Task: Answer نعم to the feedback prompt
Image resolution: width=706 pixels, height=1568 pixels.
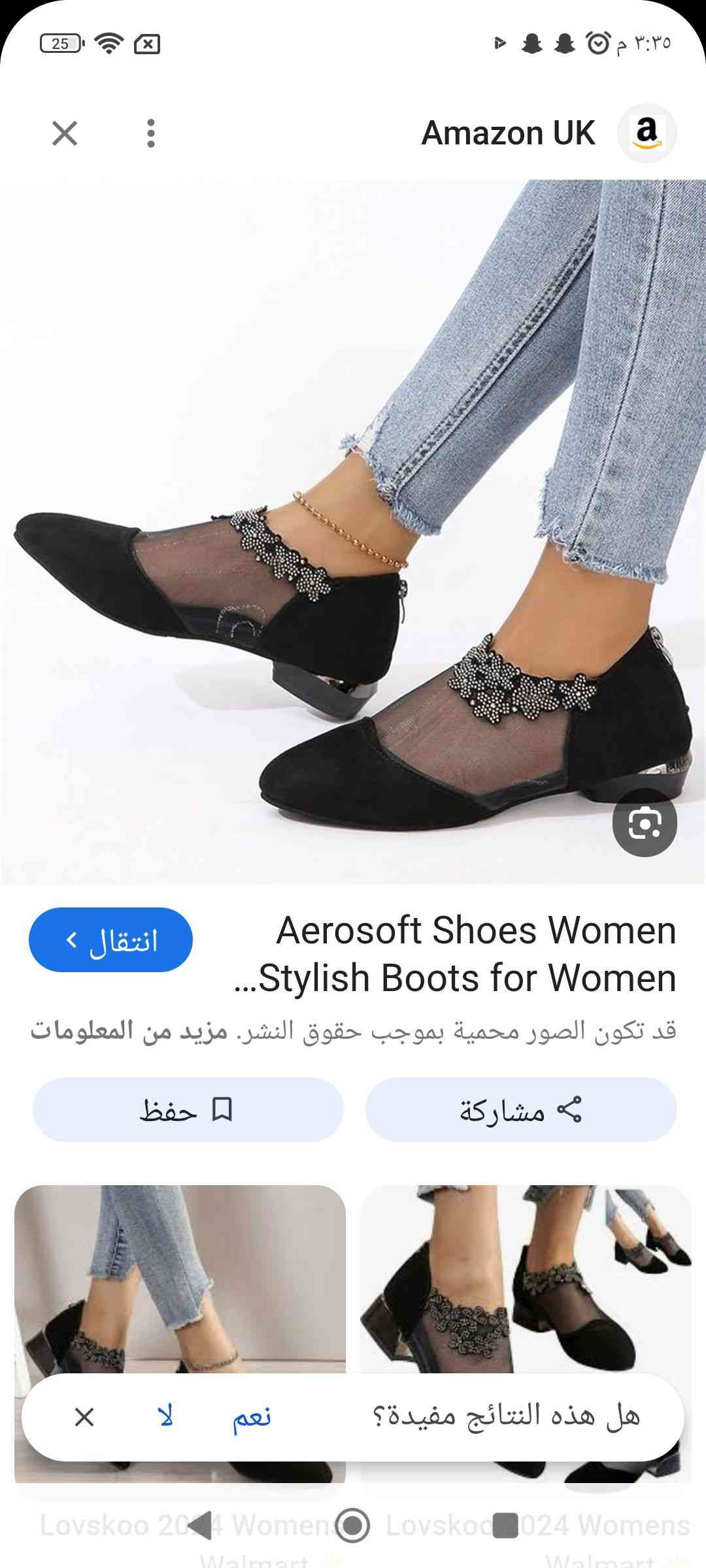Action: coord(252,1417)
